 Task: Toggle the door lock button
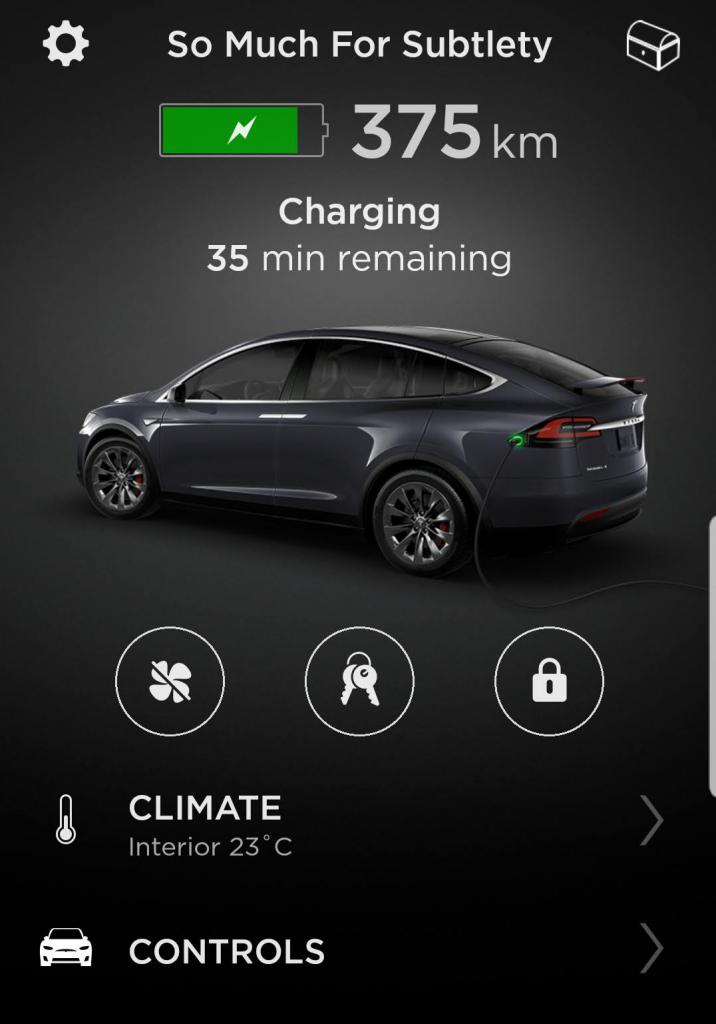point(549,681)
